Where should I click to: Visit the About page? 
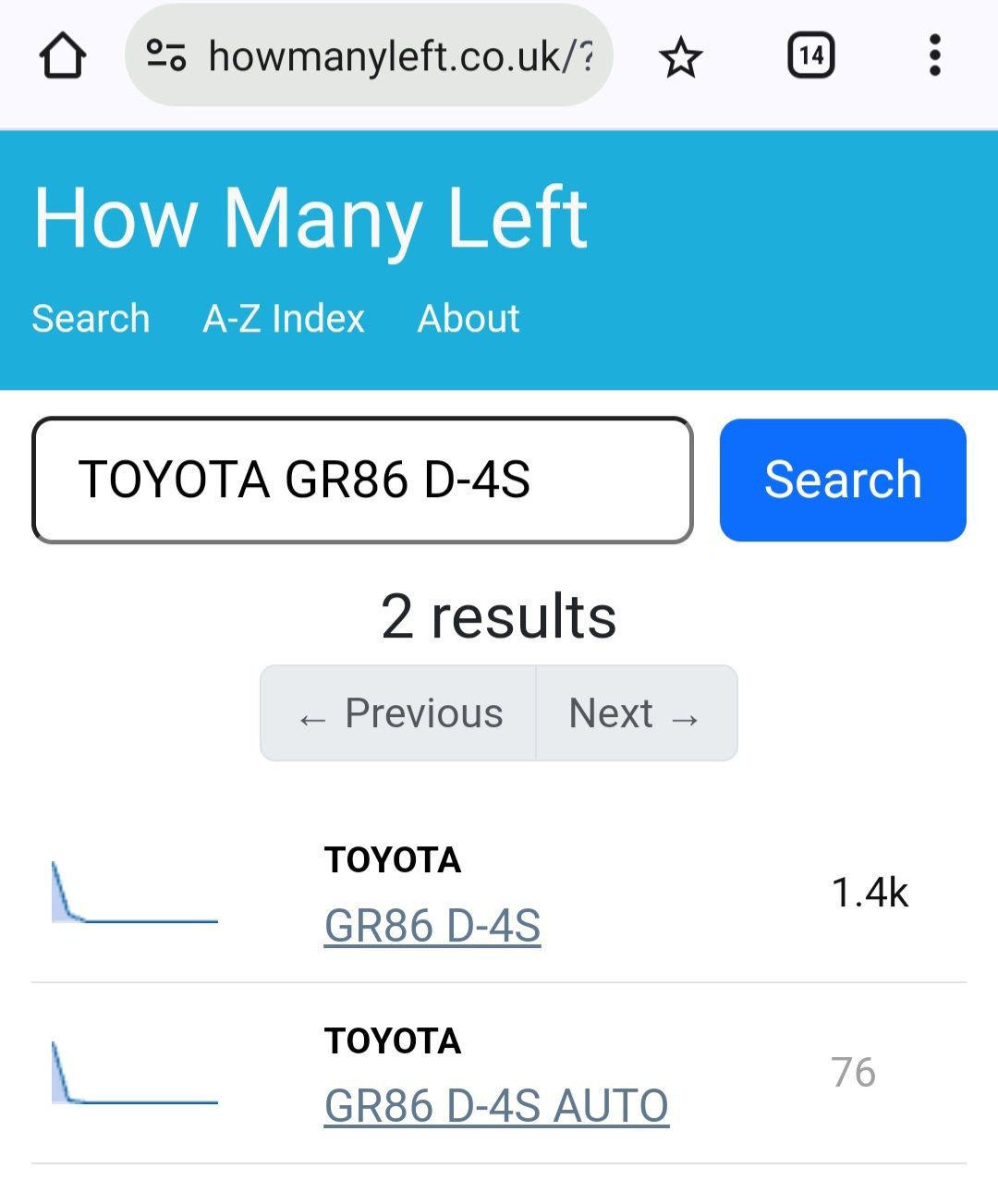point(469,319)
